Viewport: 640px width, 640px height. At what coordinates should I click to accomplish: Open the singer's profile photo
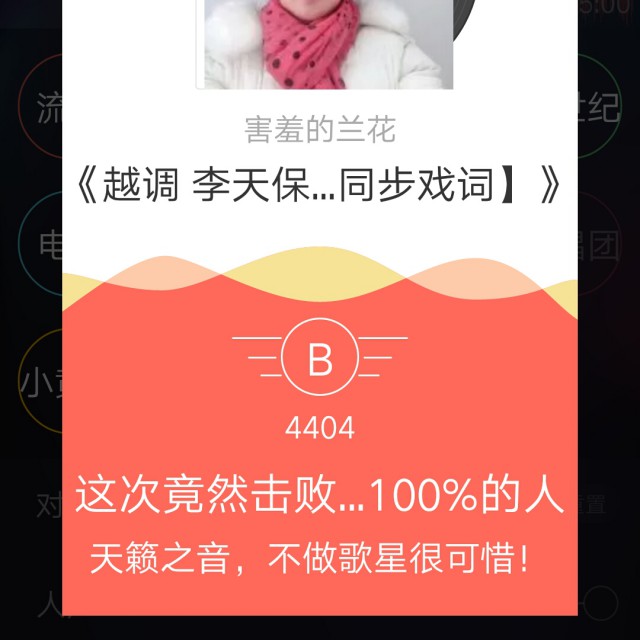point(320,44)
